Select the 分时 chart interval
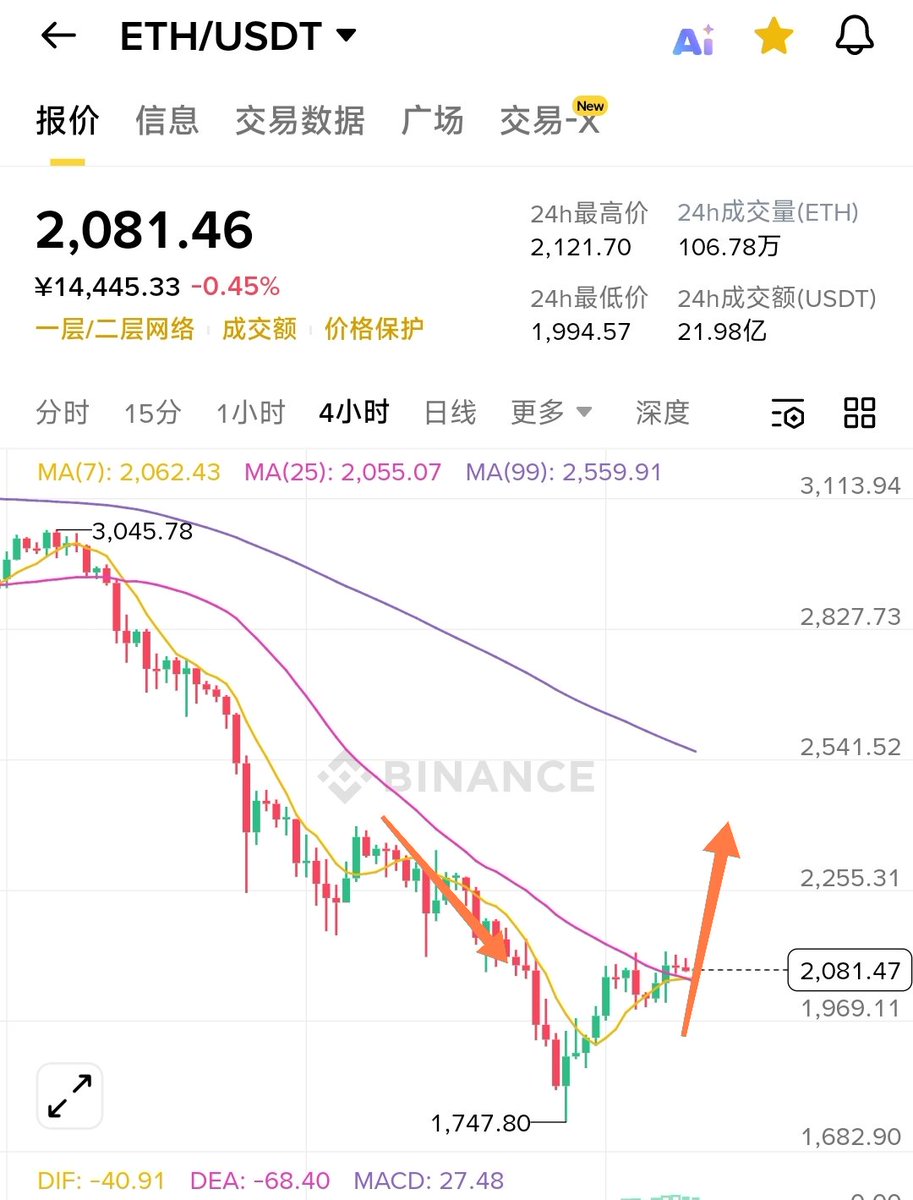Screen dimensions: 913x1200 (x=62, y=412)
